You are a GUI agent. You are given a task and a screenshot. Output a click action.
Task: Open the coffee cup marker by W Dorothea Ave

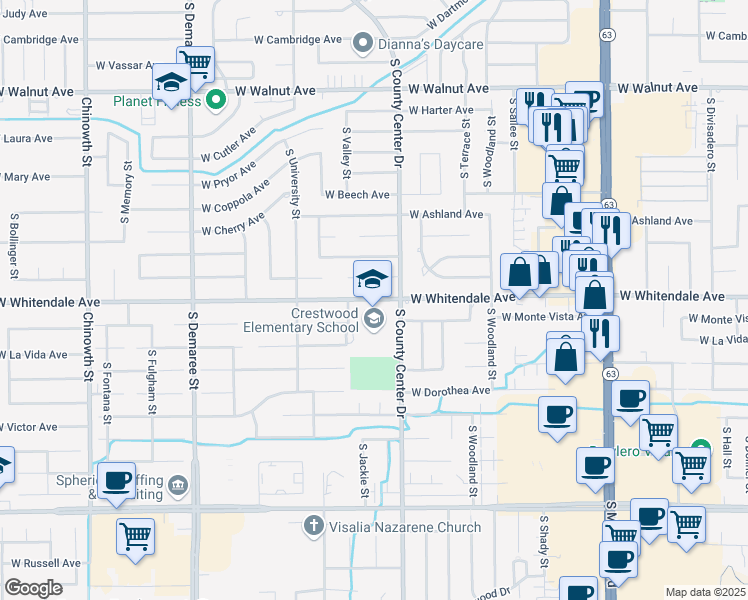tap(557, 413)
